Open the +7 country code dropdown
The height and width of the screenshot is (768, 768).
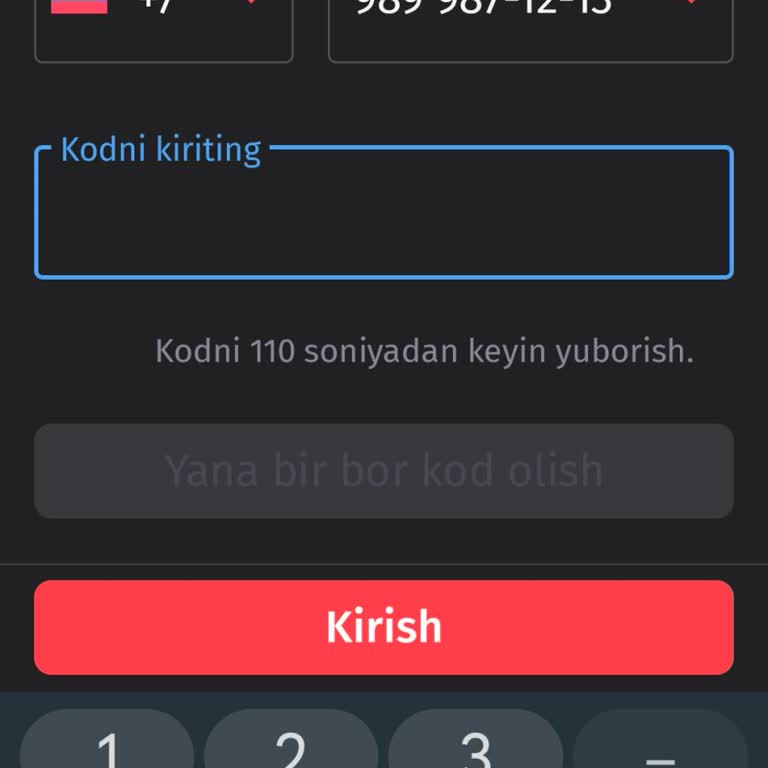pyautogui.click(x=164, y=25)
